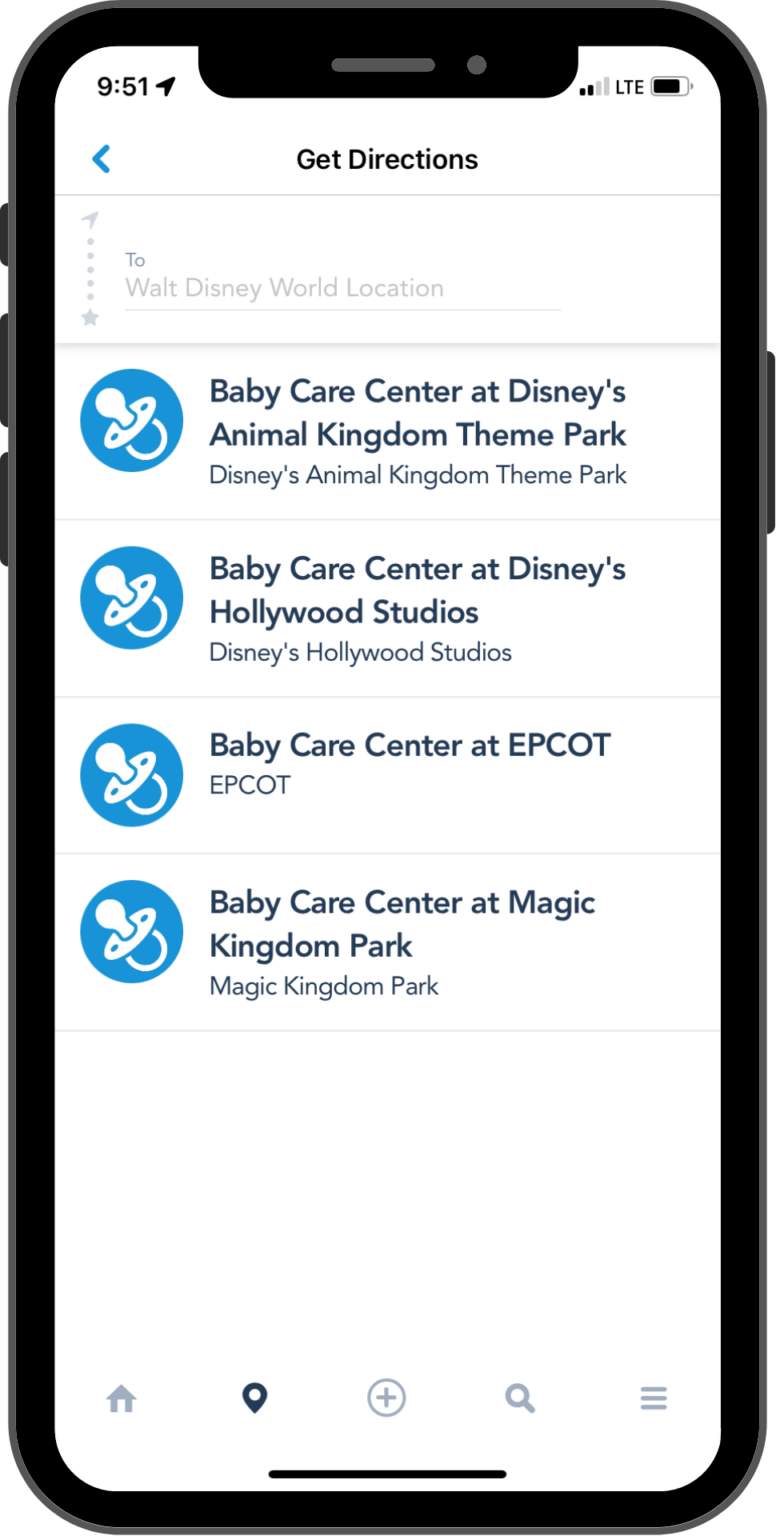Select Baby Care Center at Magic Kingdom Park
The height and width of the screenshot is (1536, 780).
(402, 940)
